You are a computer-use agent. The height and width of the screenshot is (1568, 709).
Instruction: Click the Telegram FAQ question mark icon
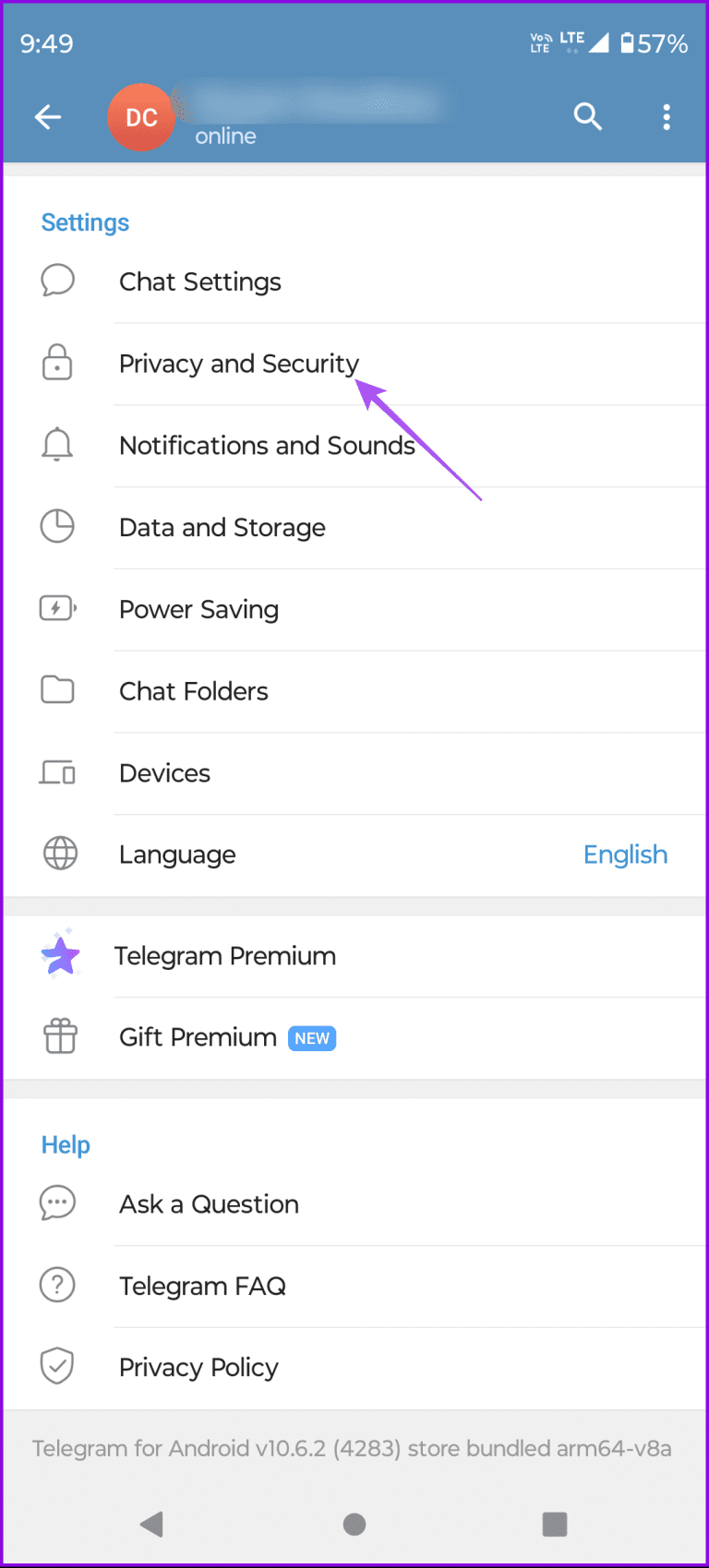pos(57,1285)
